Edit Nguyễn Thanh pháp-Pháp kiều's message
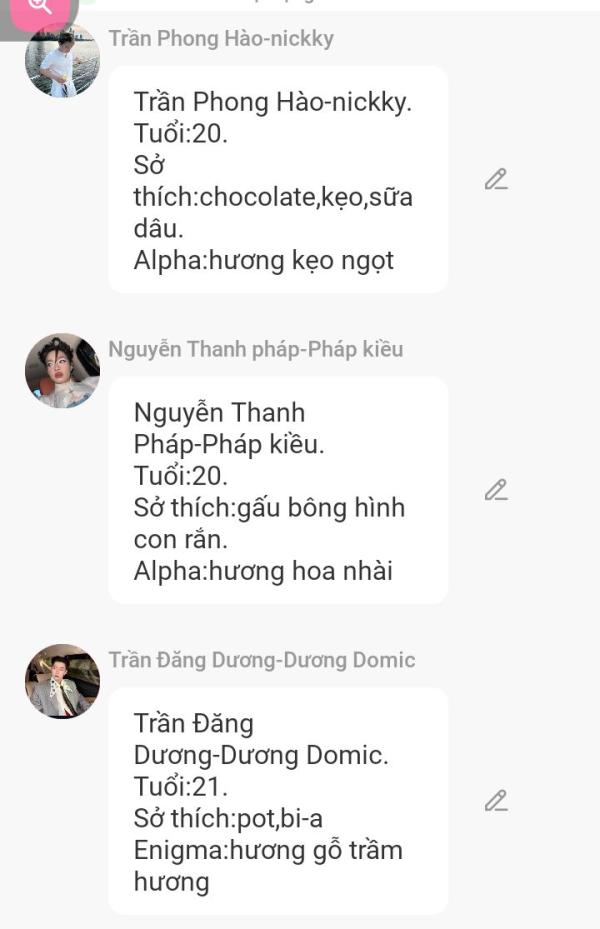The width and height of the screenshot is (600, 929). coord(496,490)
